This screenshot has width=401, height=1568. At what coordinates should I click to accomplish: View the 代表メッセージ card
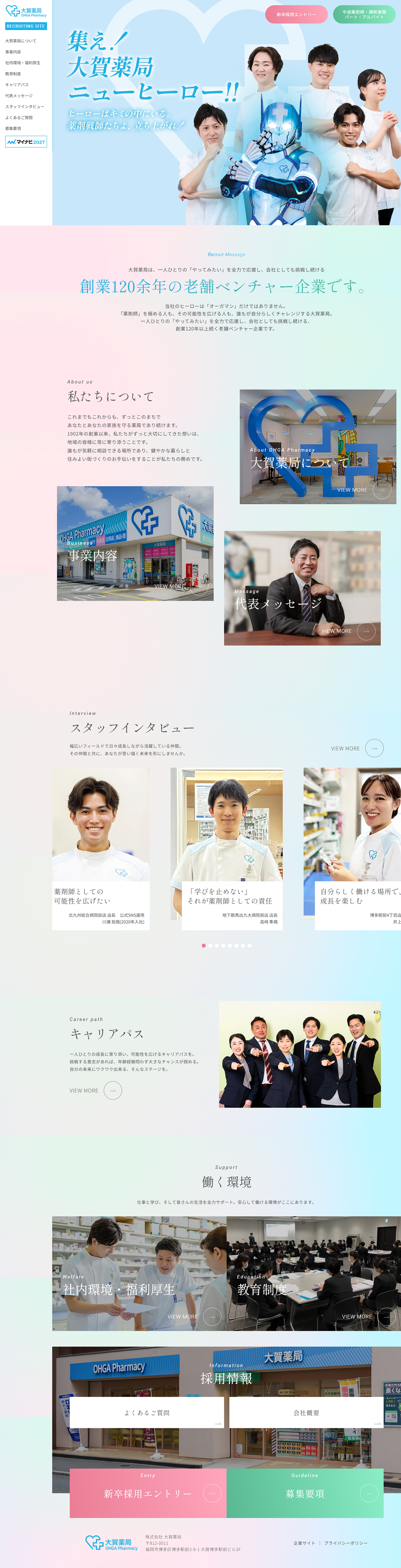[x=302, y=588]
